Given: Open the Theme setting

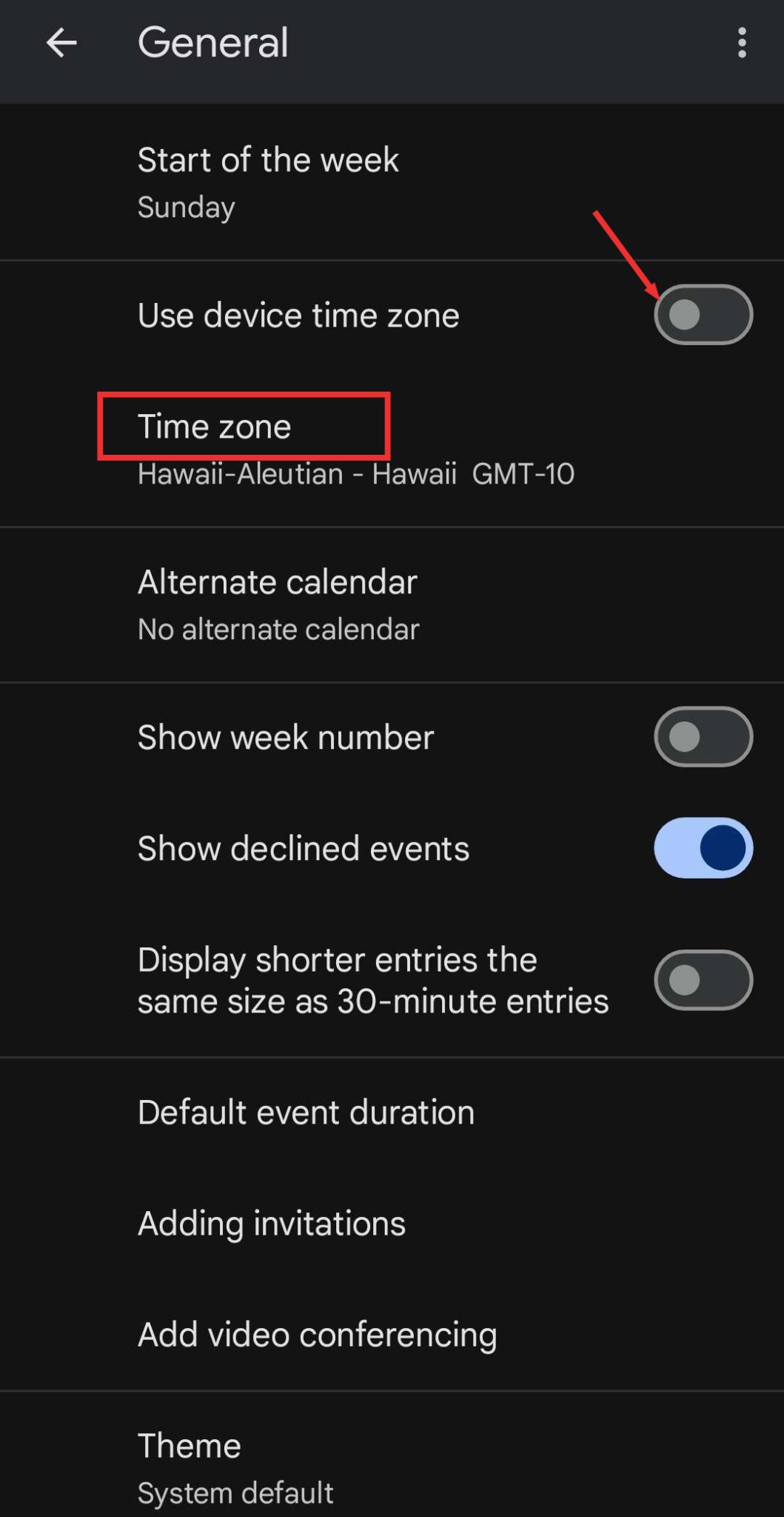Looking at the screenshot, I should point(188,1444).
